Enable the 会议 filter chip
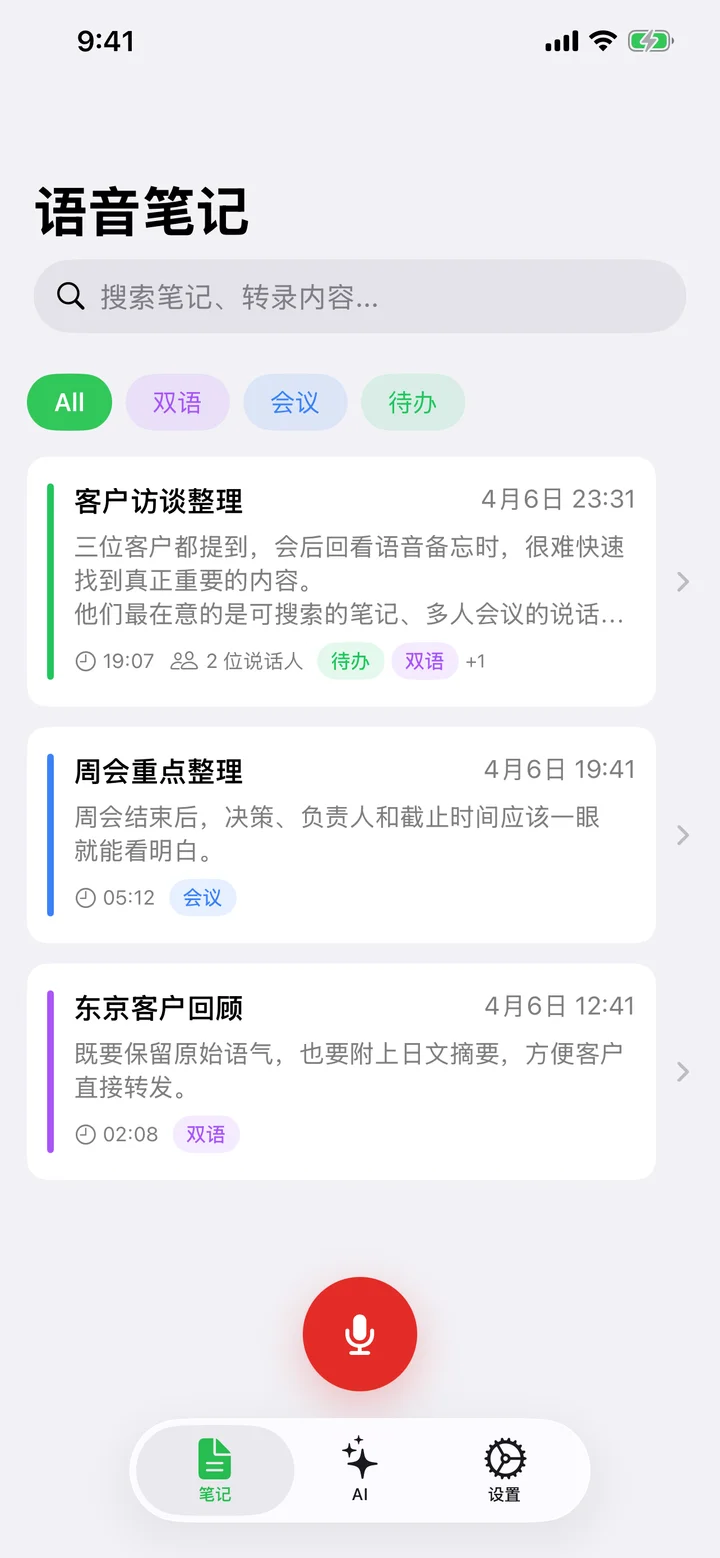The width and height of the screenshot is (720, 1558). [x=295, y=402]
